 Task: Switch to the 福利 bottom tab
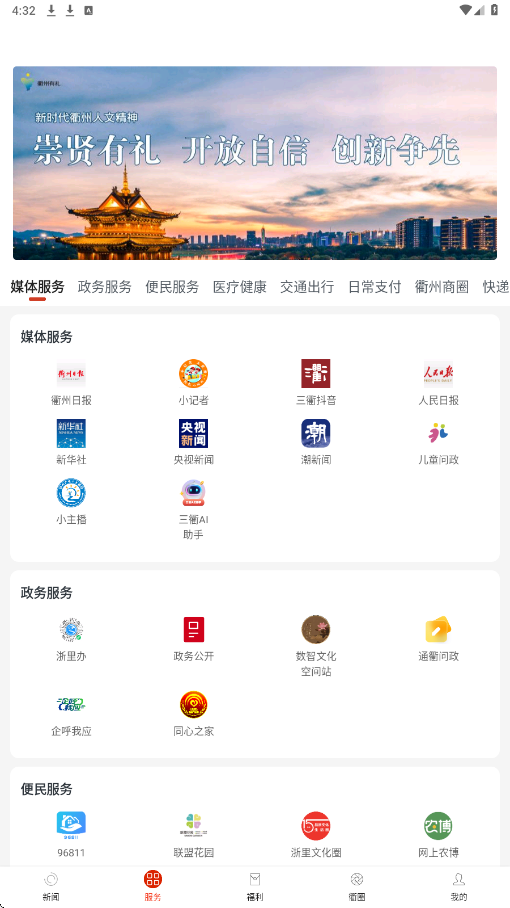255,887
